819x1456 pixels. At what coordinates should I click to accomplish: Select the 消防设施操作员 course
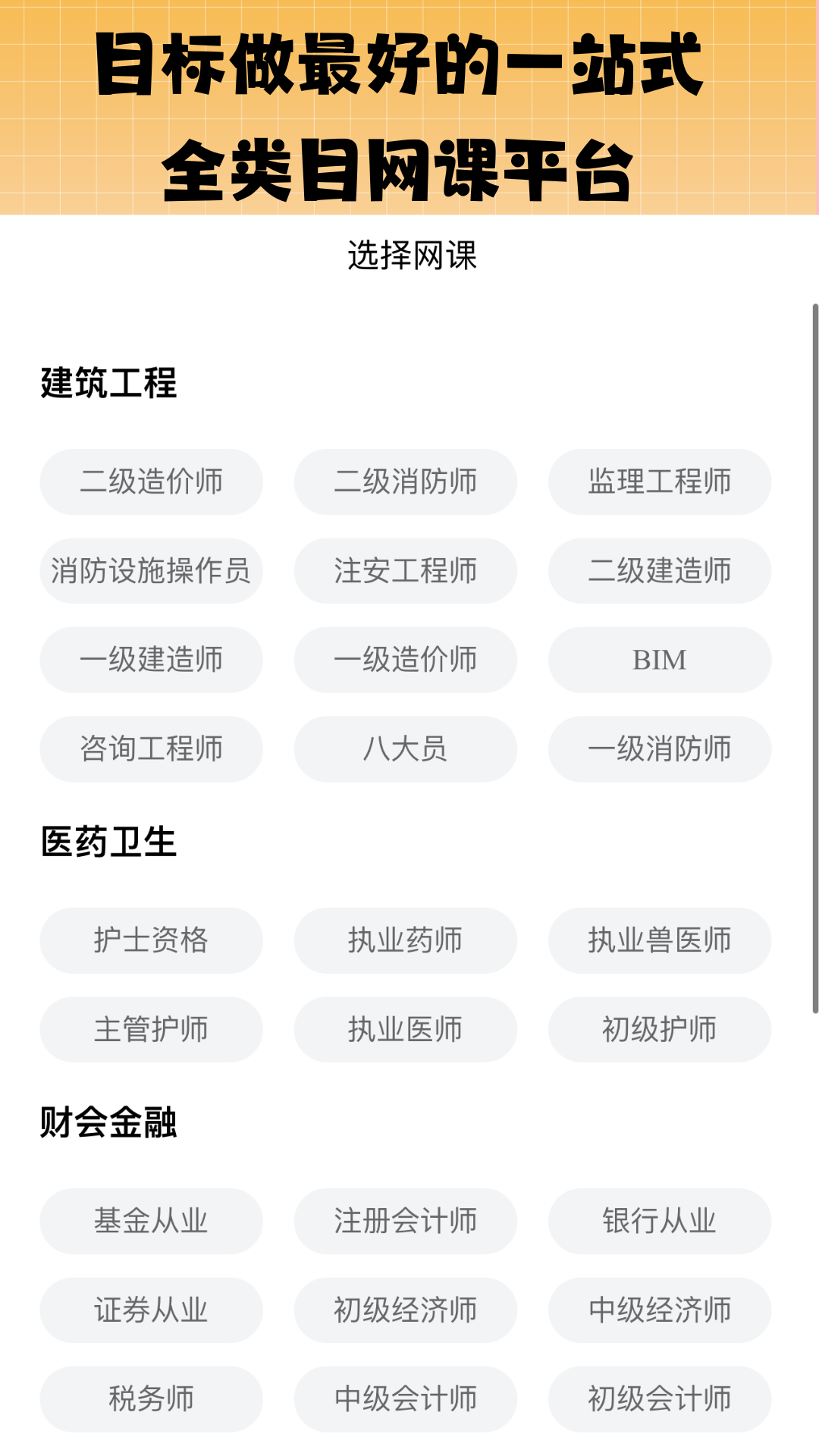point(151,571)
